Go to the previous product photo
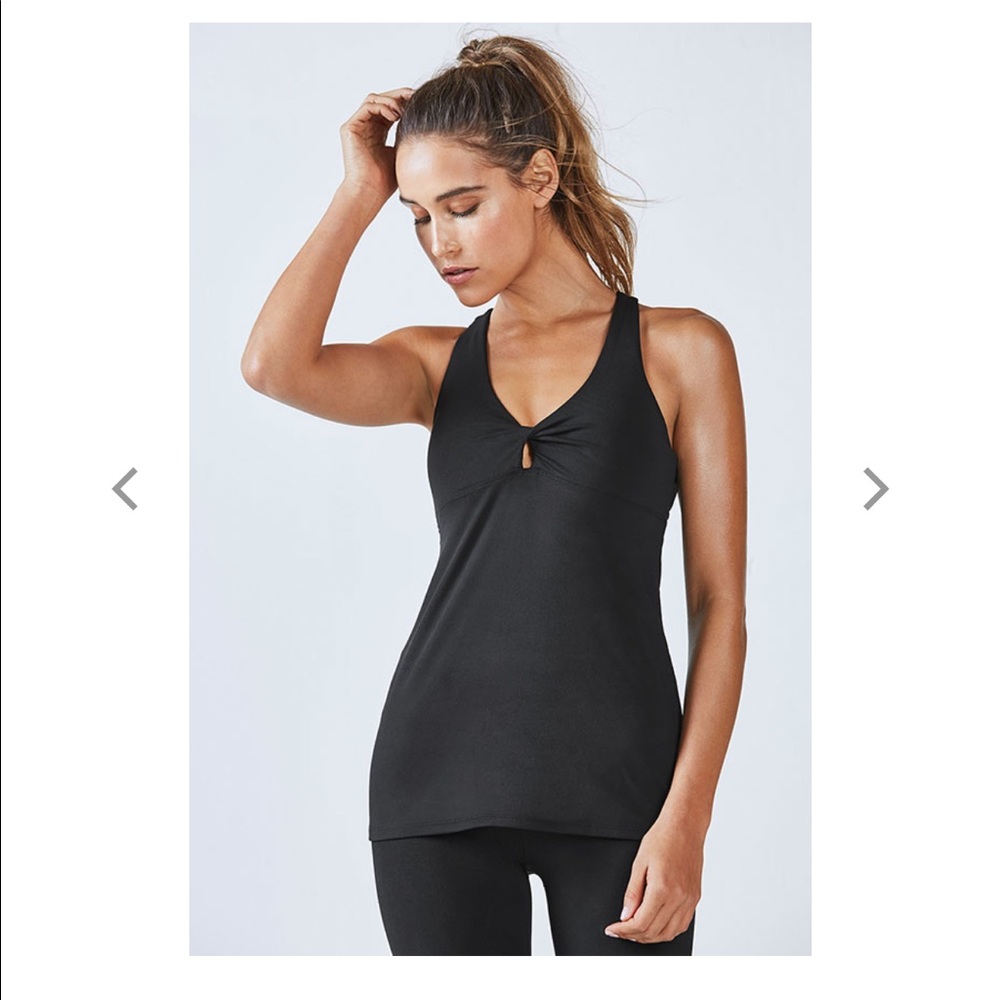 point(124,489)
